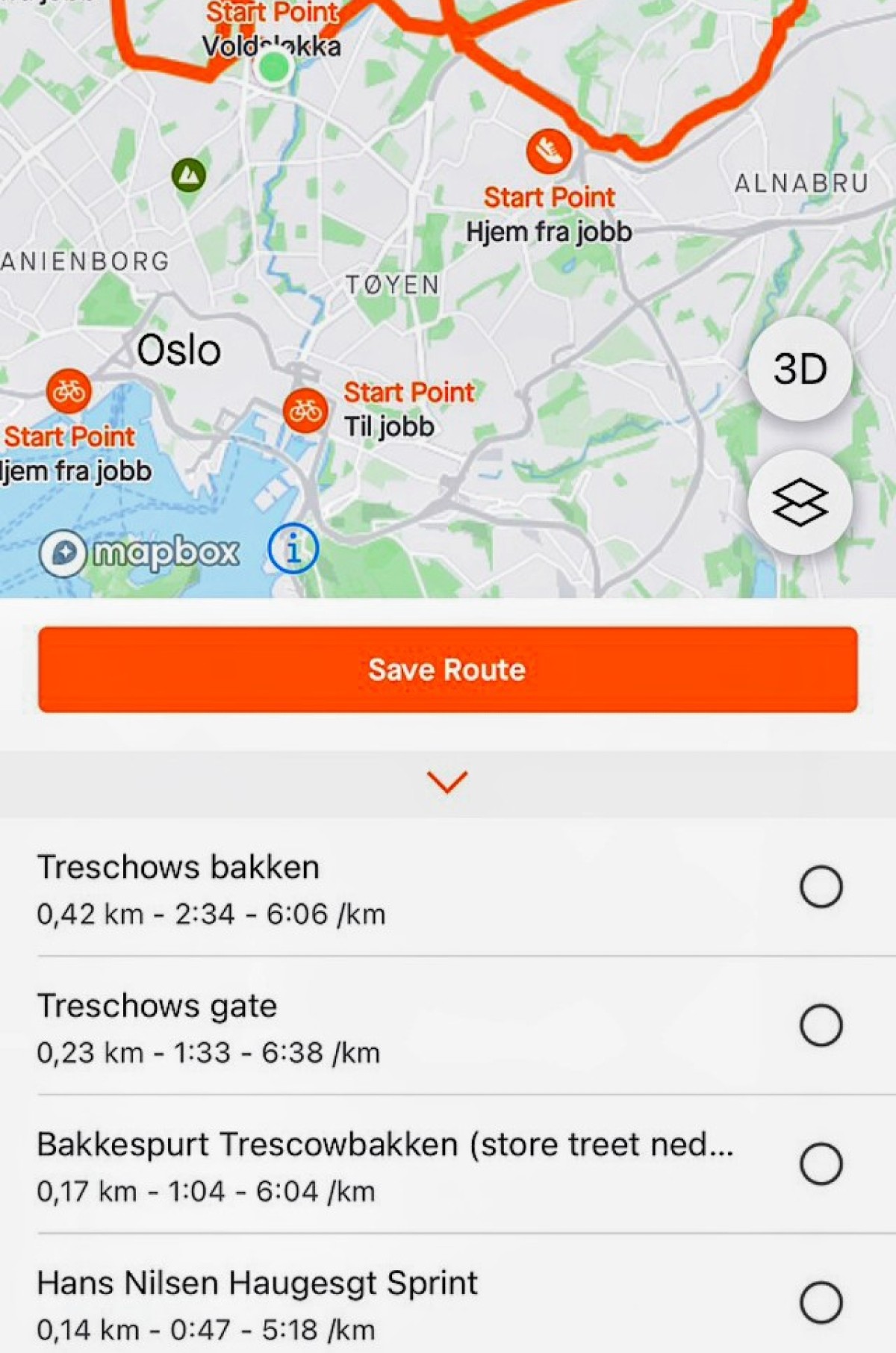The width and height of the screenshot is (896, 1353).
Task: Tap the running Hjem fra jobb start point
Action: point(549,152)
